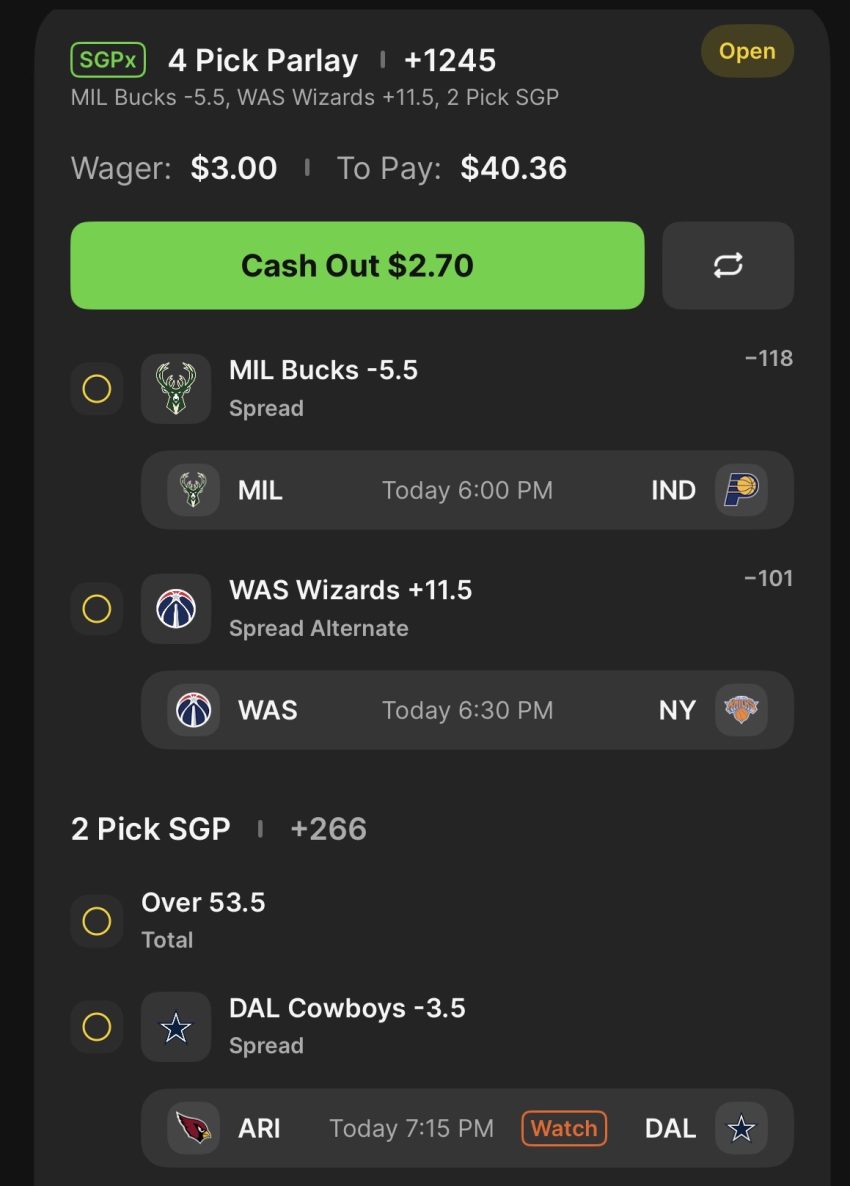850x1186 pixels.
Task: Open the WAS vs NY game row
Action: pyautogui.click(x=467, y=710)
